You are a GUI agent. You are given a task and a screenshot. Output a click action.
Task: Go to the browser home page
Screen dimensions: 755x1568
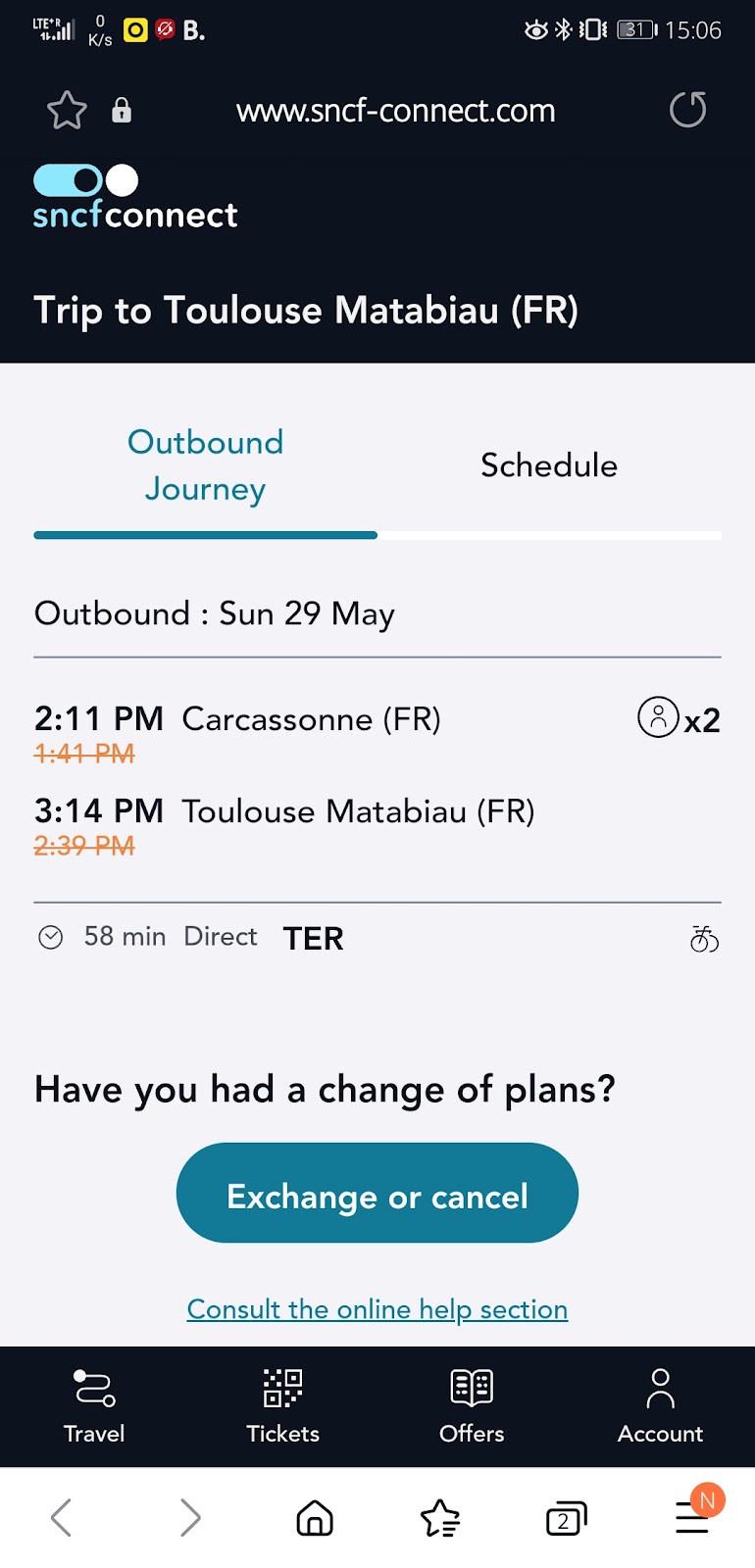pos(315,1518)
